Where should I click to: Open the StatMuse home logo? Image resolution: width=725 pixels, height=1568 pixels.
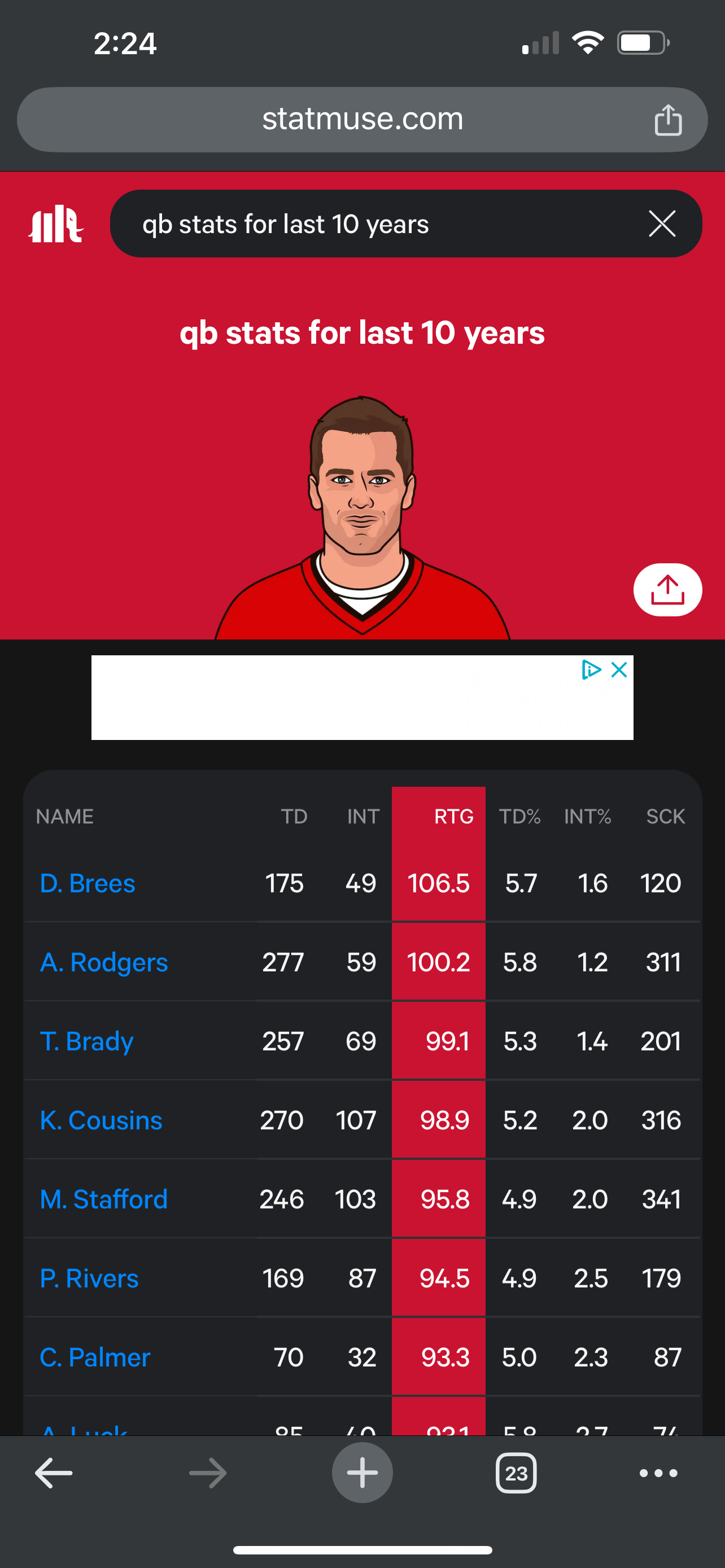coord(55,224)
